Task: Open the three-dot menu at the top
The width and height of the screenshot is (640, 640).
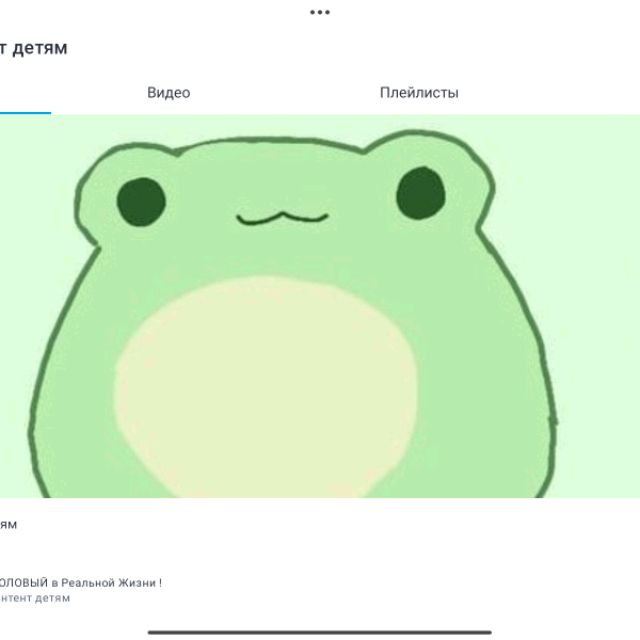Action: pos(319,12)
